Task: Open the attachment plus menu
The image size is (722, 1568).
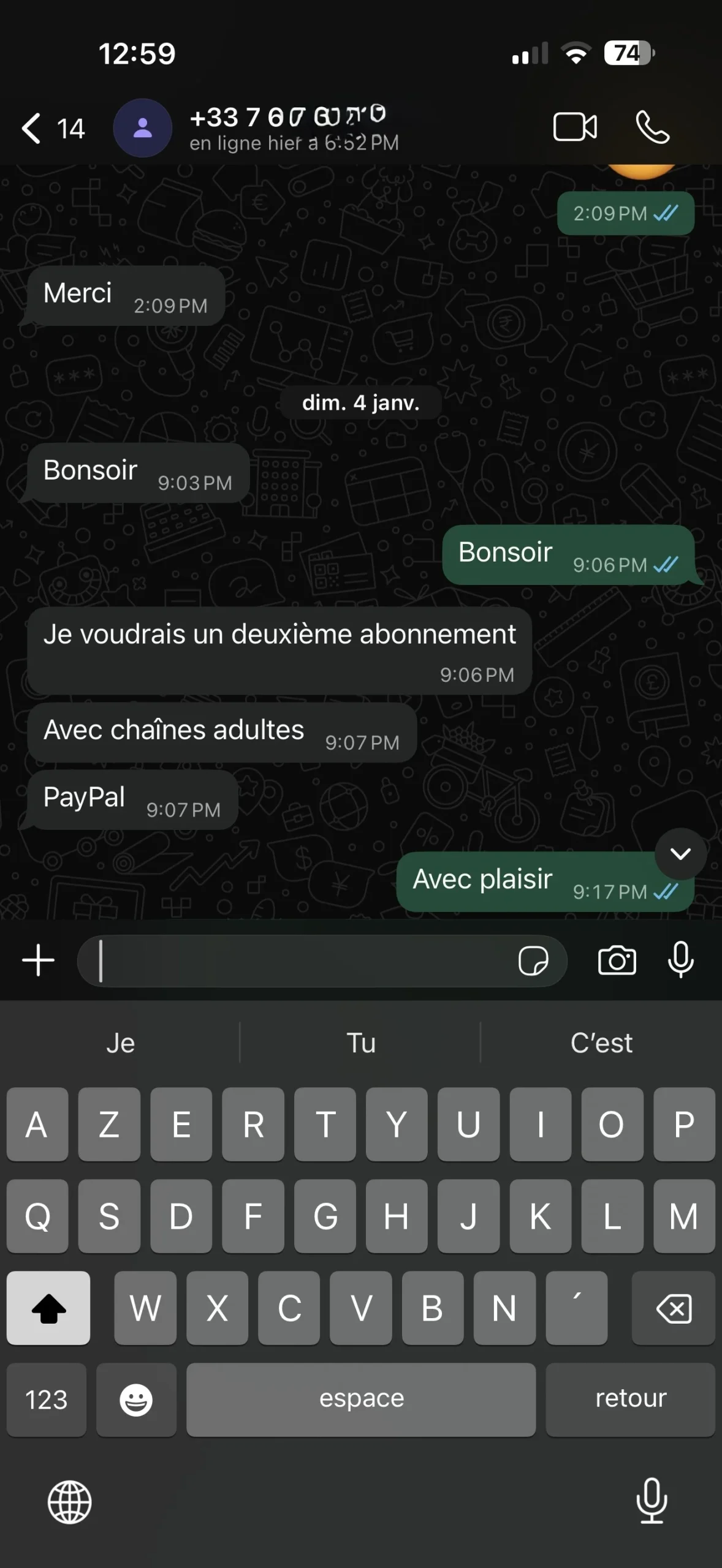Action: [x=39, y=960]
